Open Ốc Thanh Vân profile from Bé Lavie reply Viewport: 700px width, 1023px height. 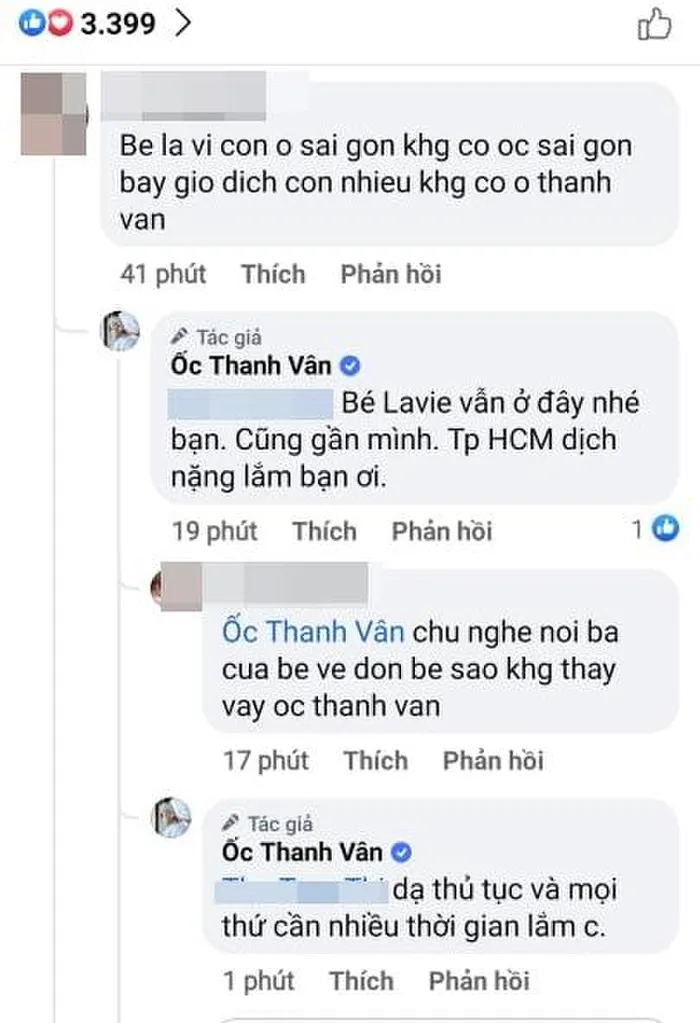(253, 366)
